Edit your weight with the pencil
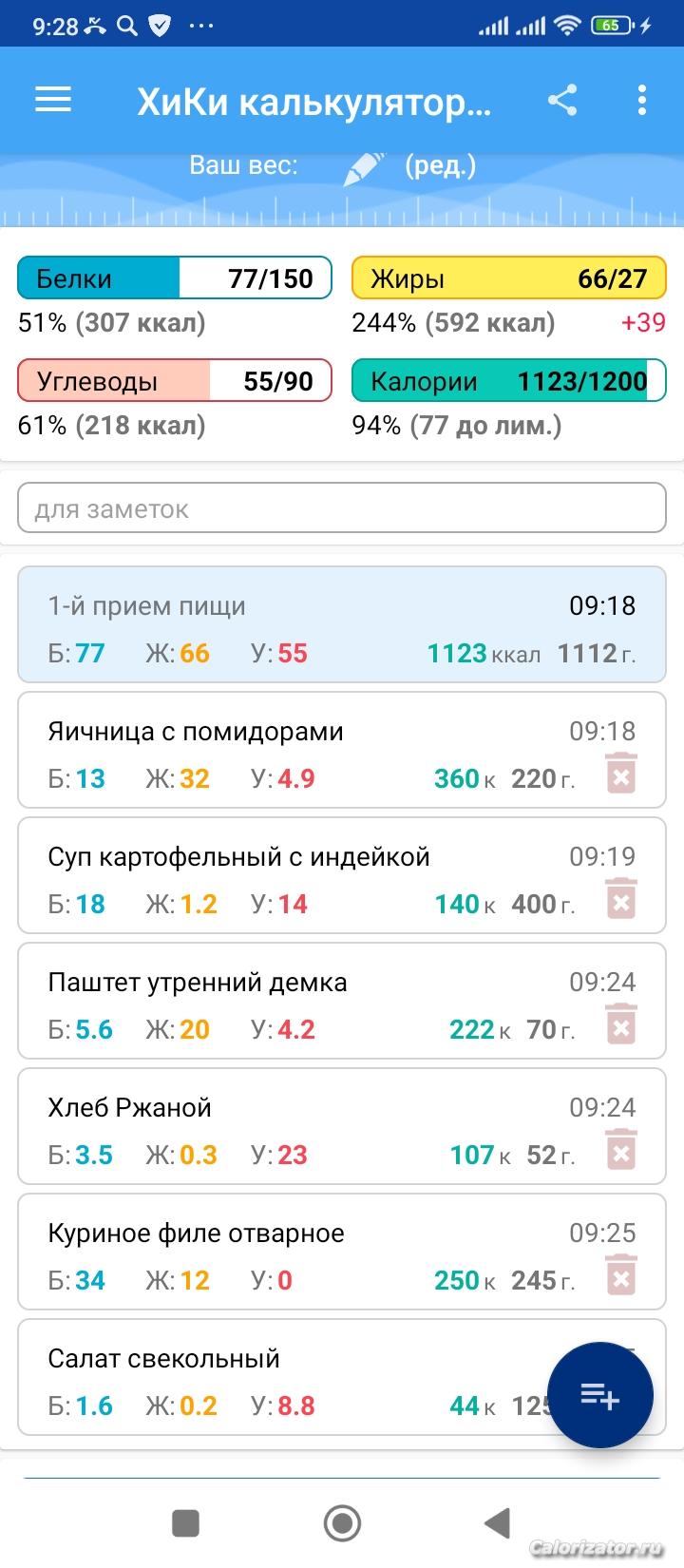The height and width of the screenshot is (1568, 684). (x=365, y=168)
